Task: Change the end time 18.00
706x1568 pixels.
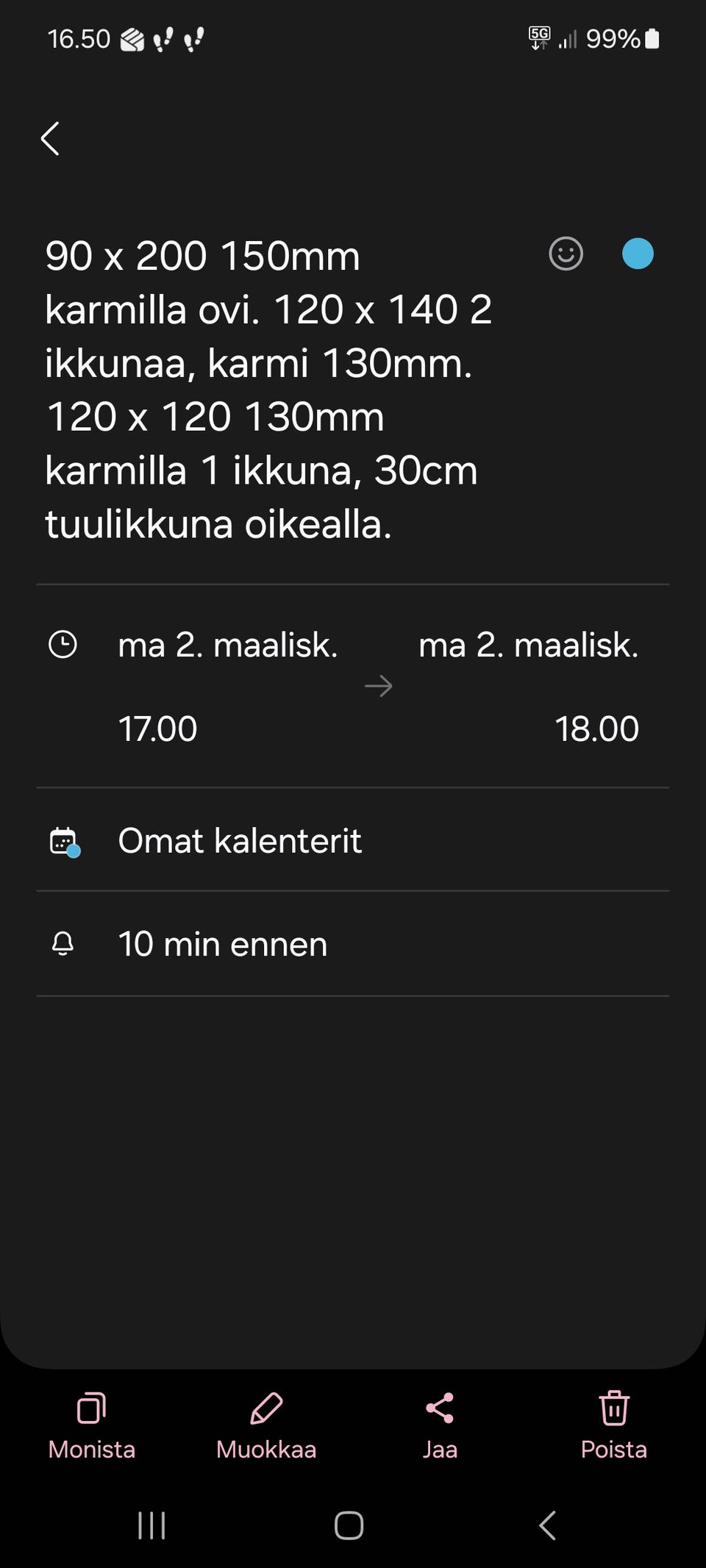Action: 598,728
